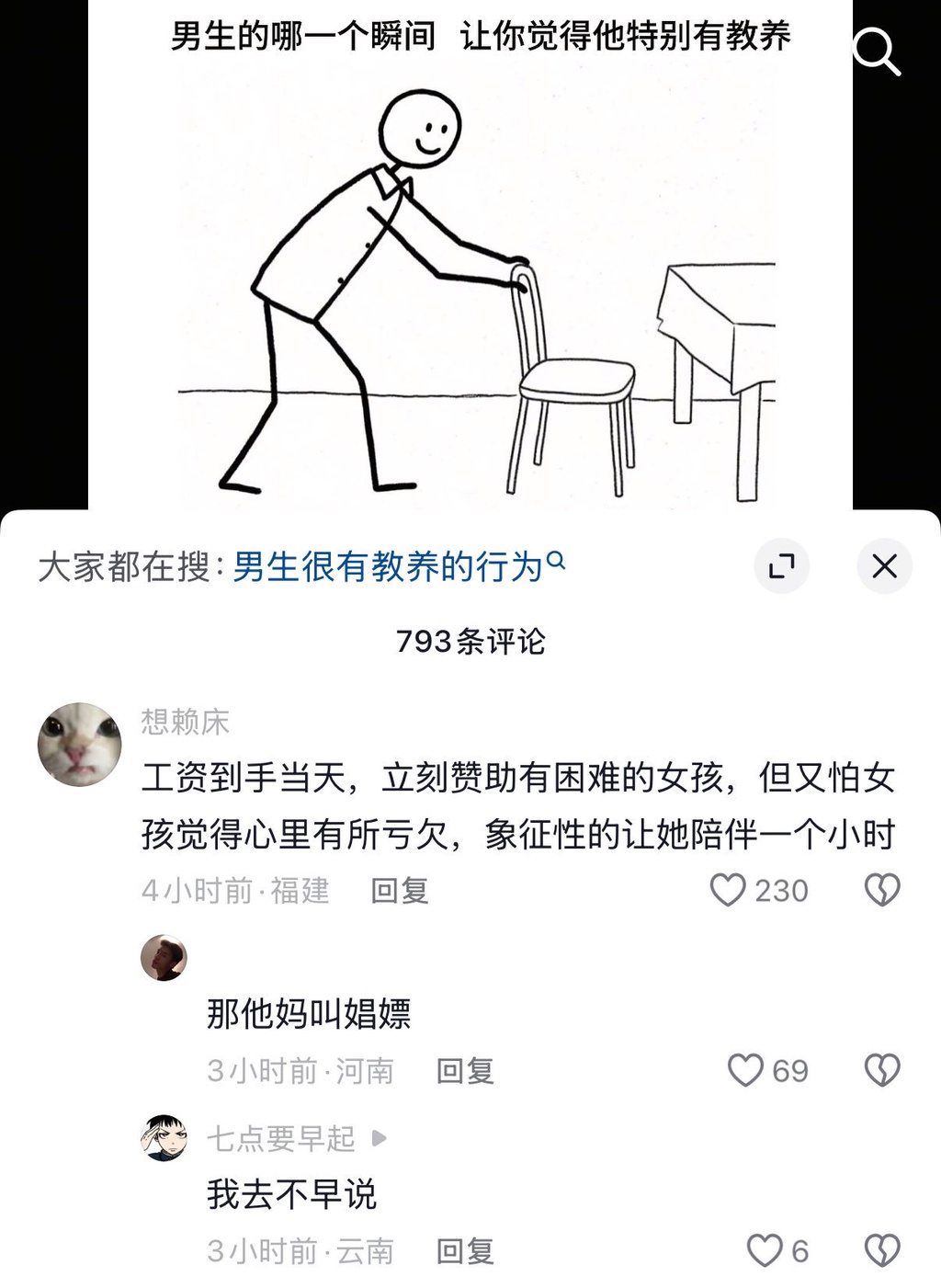Like 想赖床's comment
The image size is (941, 1288).
(729, 890)
